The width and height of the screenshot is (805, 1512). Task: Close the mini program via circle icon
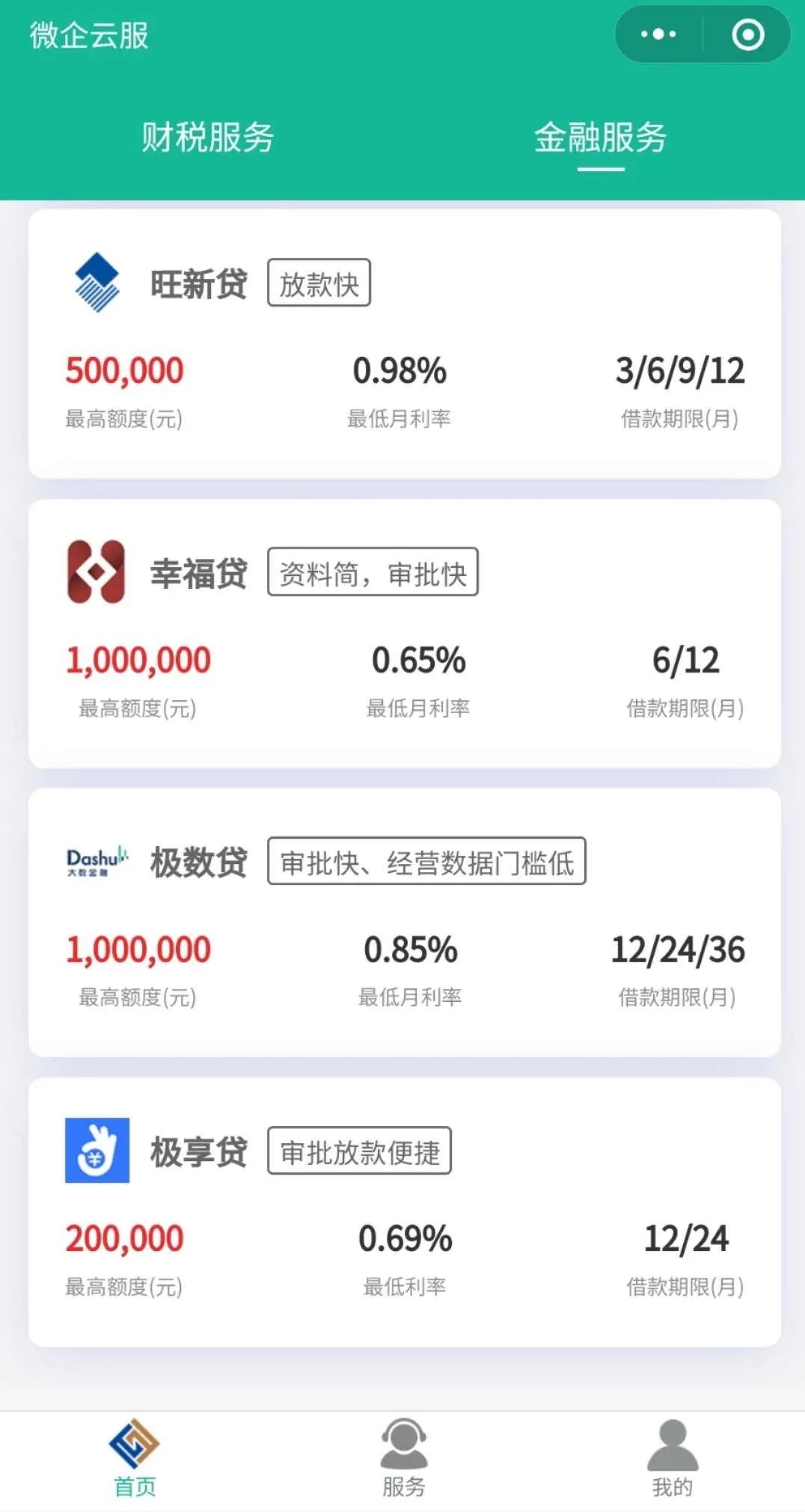coord(747,34)
